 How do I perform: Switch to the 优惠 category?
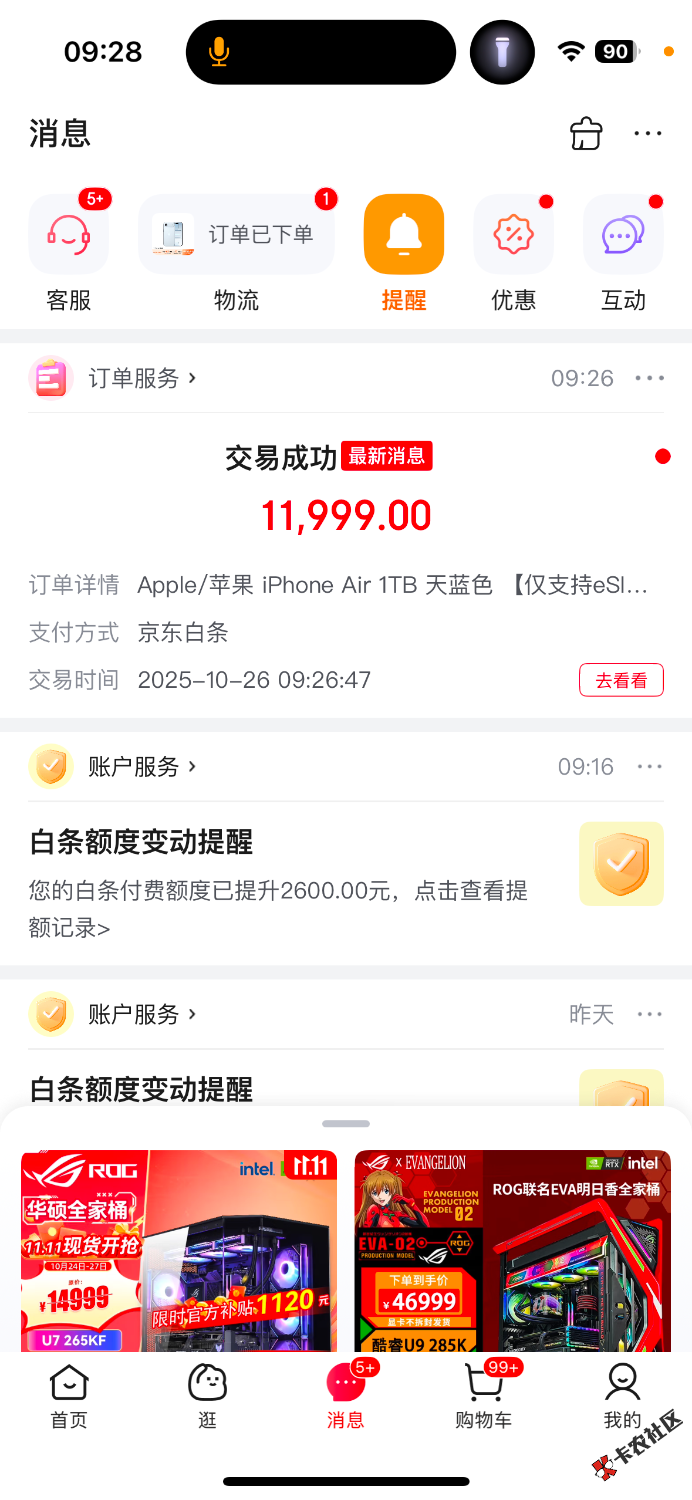point(513,236)
